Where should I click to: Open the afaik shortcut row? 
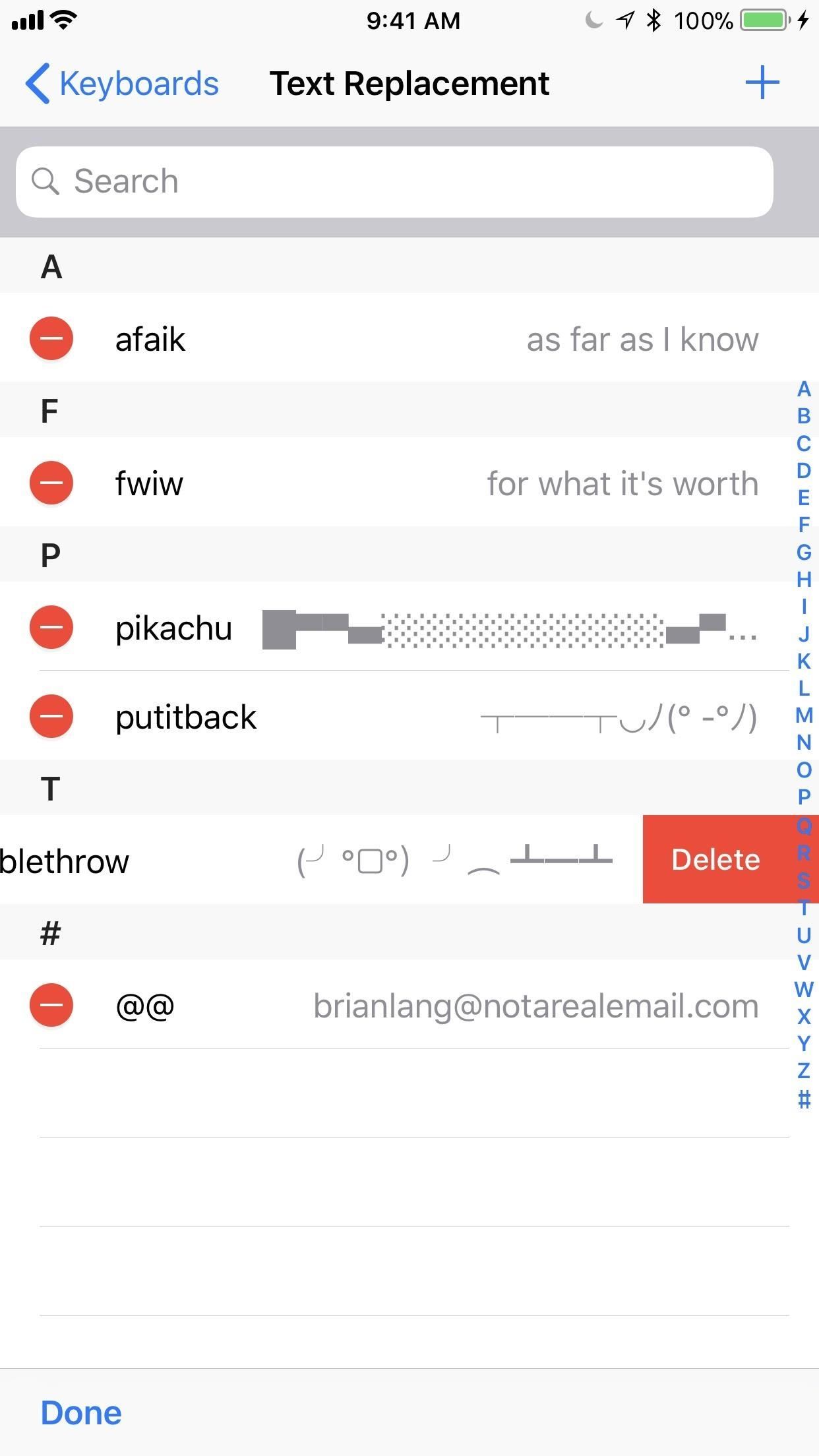click(435, 339)
